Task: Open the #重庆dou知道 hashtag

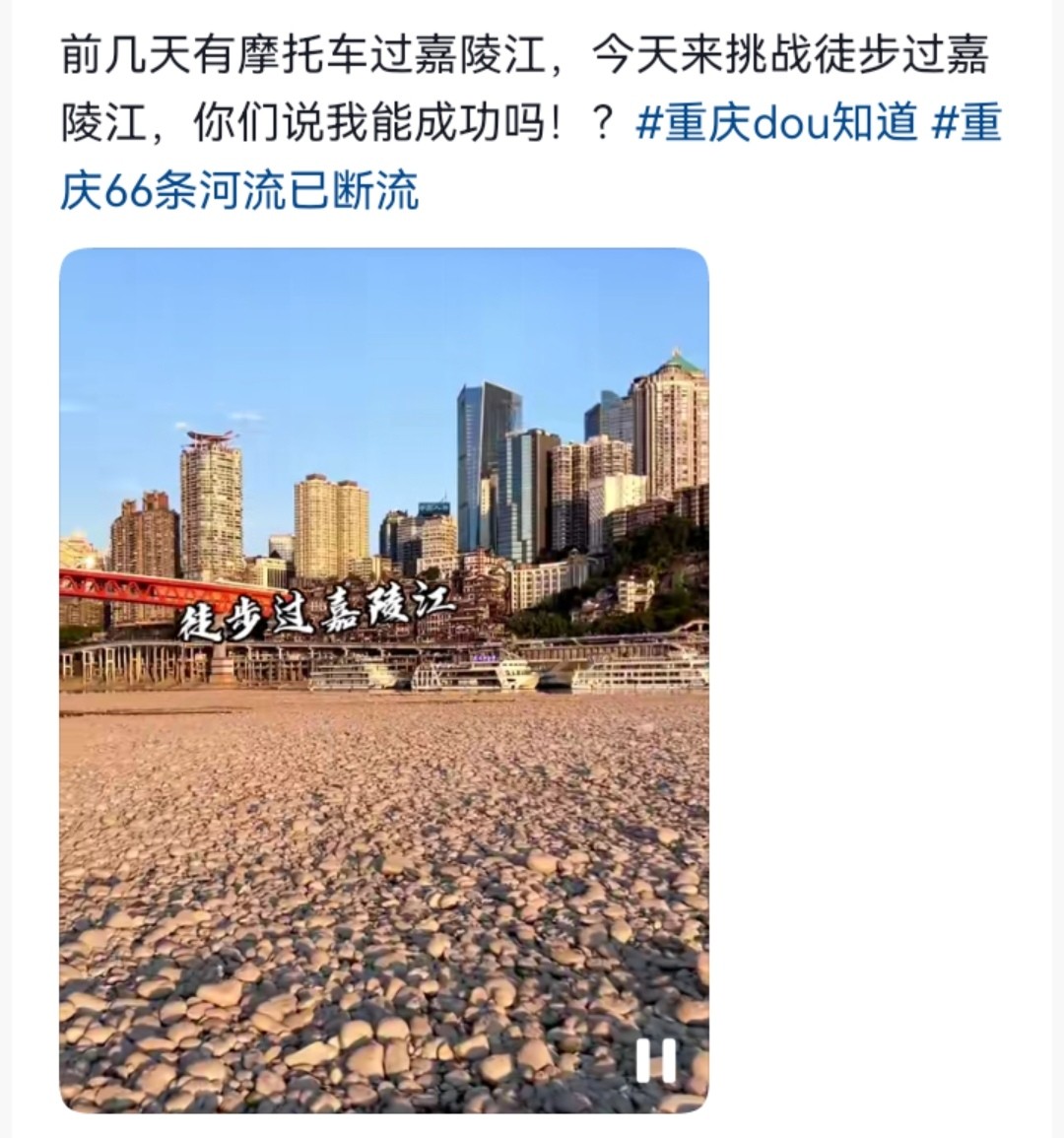Action: coord(776,125)
